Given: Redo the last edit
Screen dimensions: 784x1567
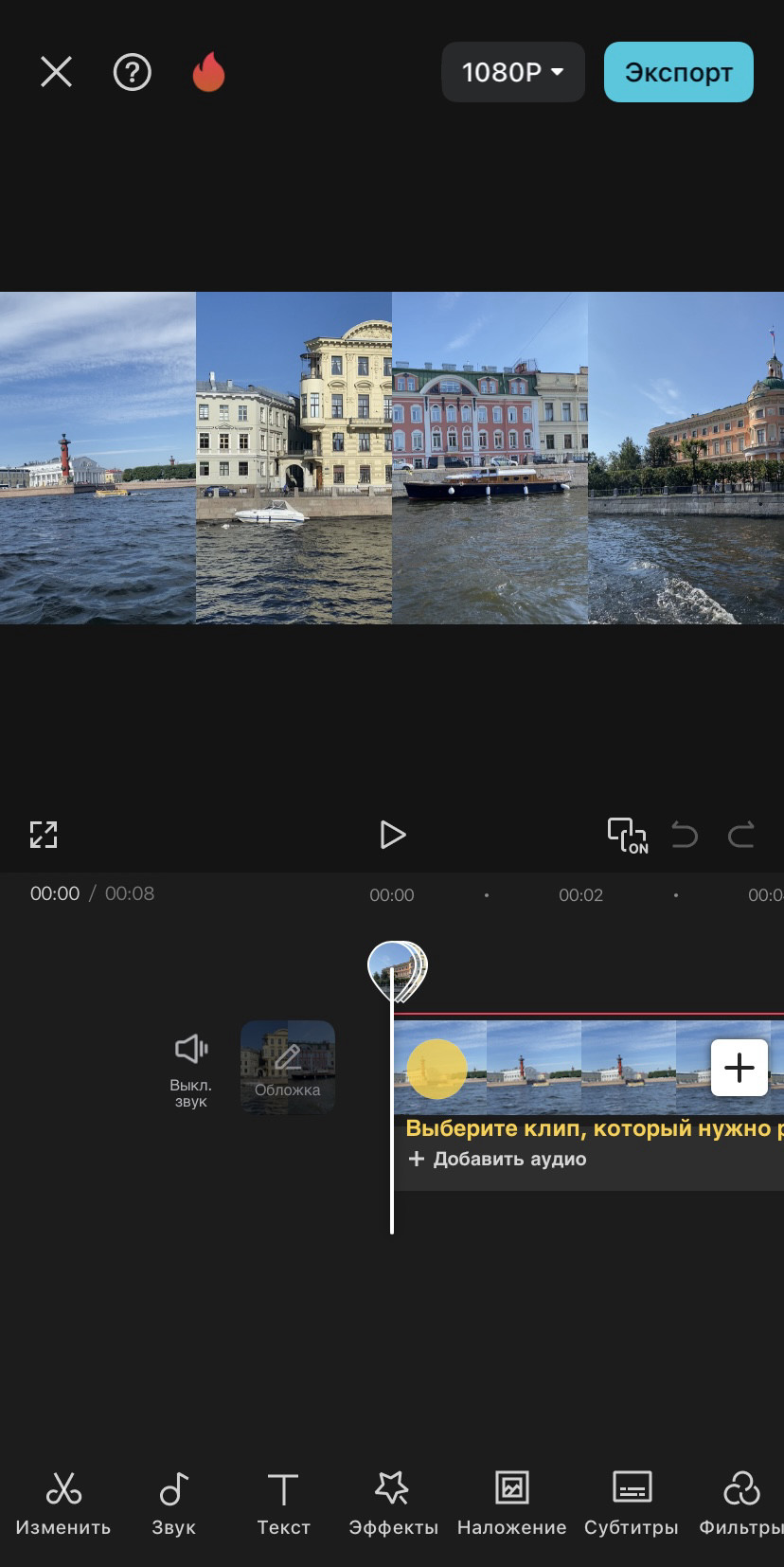Looking at the screenshot, I should (740, 835).
